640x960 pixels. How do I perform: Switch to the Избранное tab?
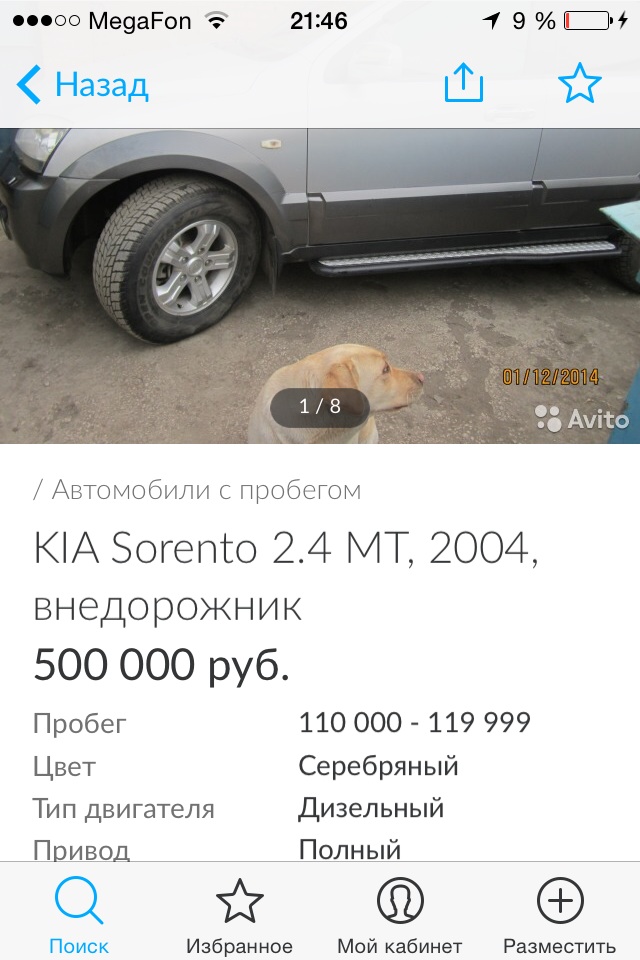pos(239,913)
